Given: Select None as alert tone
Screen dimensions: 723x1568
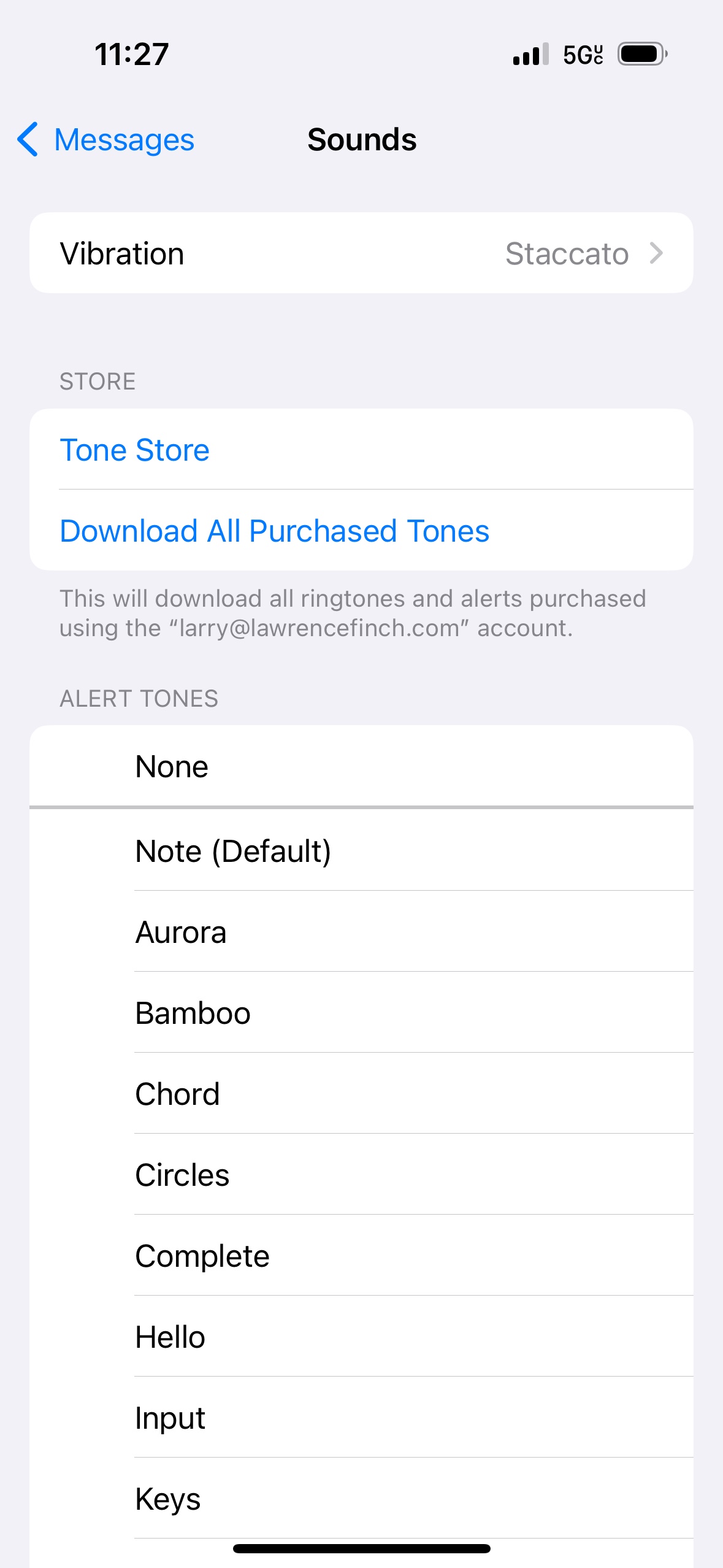Looking at the screenshot, I should [361, 767].
